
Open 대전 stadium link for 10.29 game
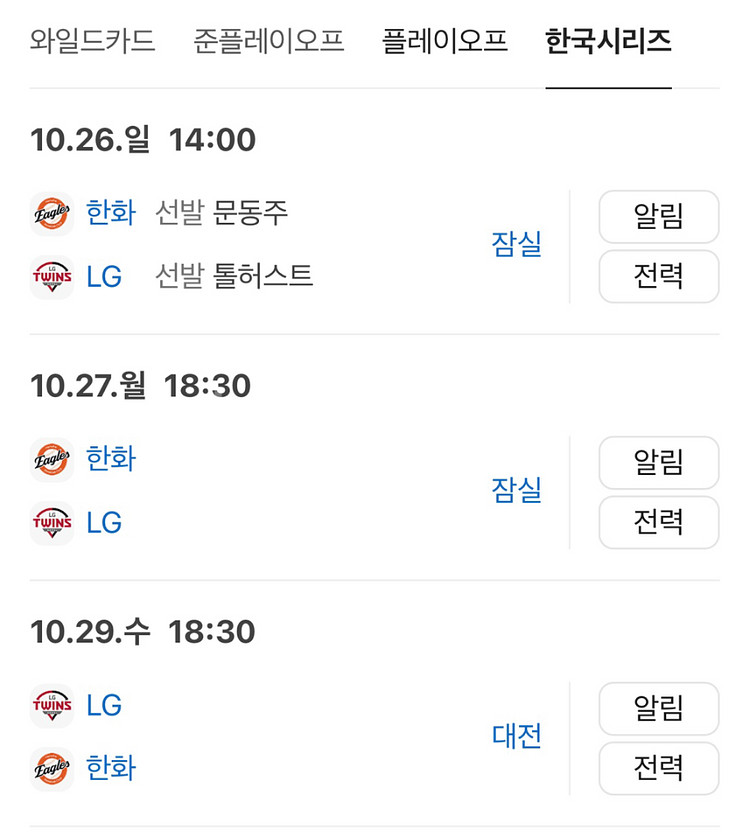pos(516,736)
